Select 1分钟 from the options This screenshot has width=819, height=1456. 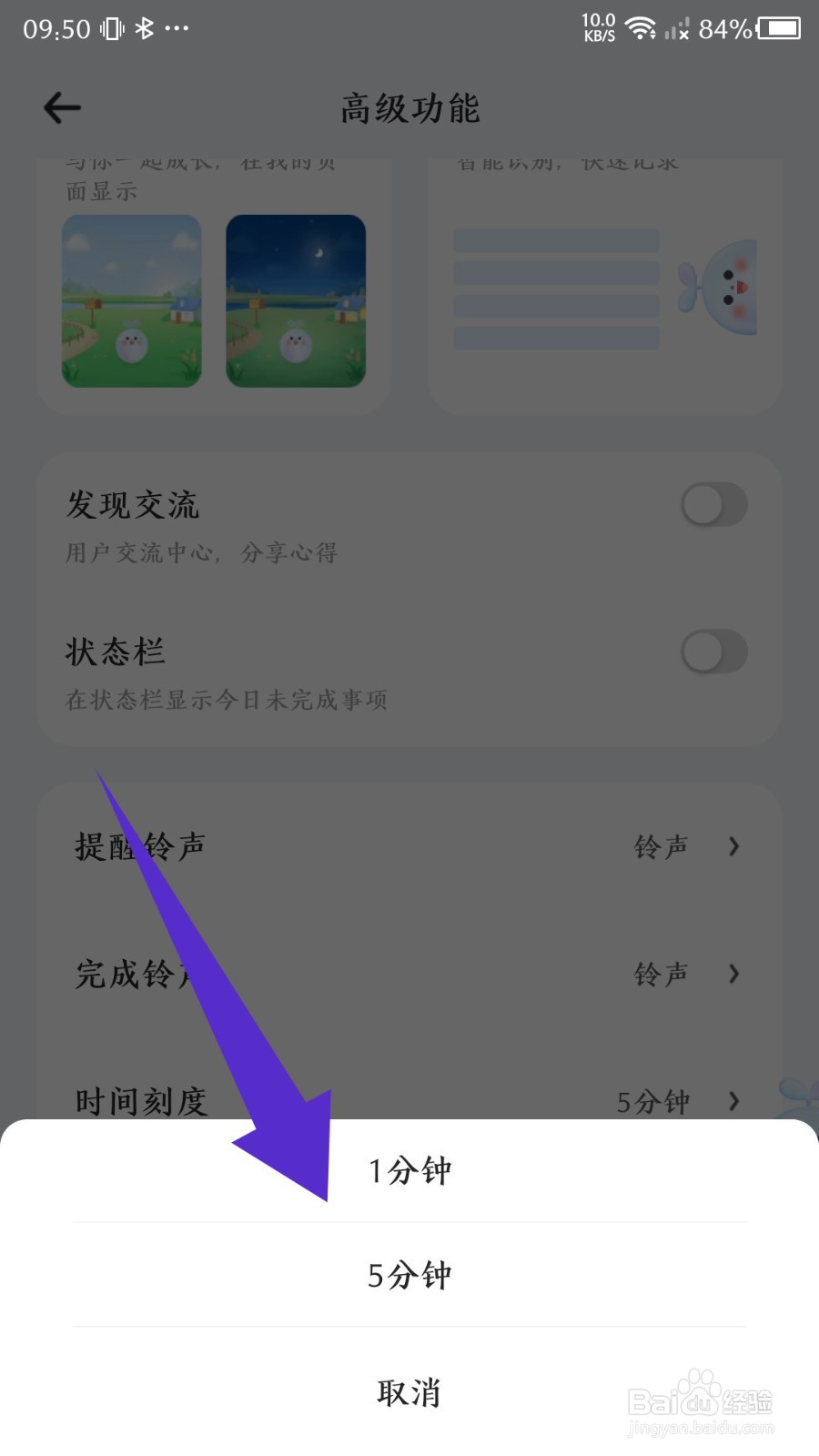pyautogui.click(x=409, y=1171)
